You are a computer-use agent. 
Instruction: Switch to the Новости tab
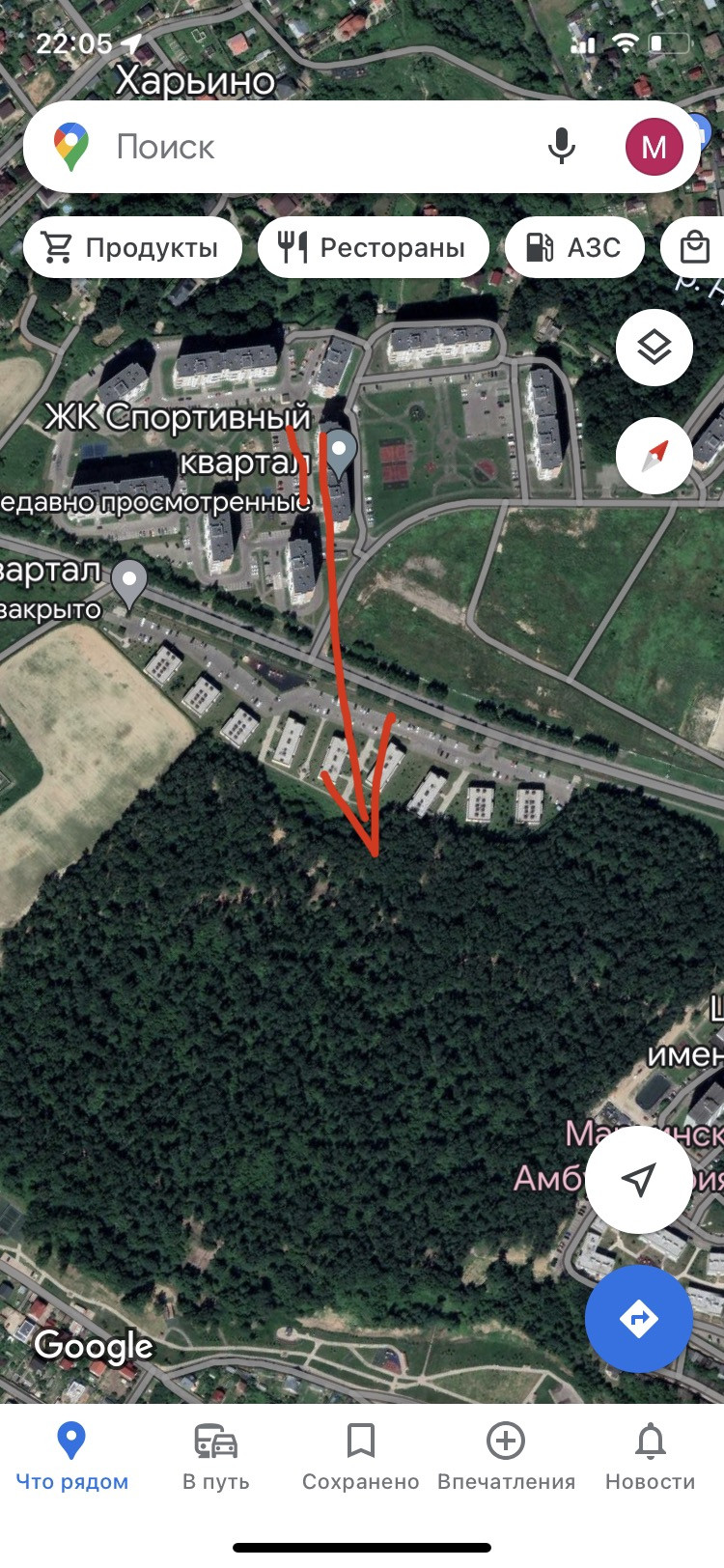(650, 1457)
